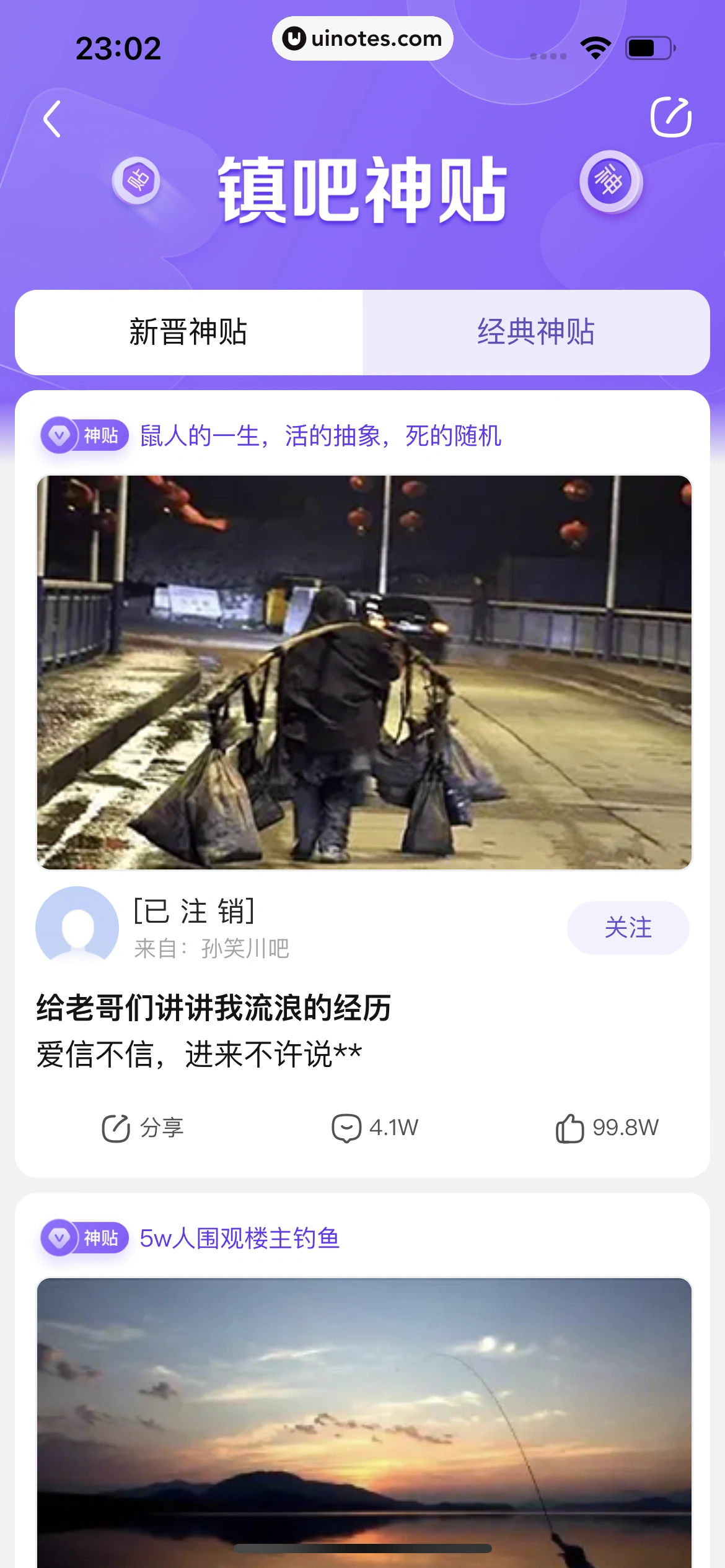Image resolution: width=725 pixels, height=1568 pixels.
Task: Tap the share icon at top right
Action: (x=670, y=117)
